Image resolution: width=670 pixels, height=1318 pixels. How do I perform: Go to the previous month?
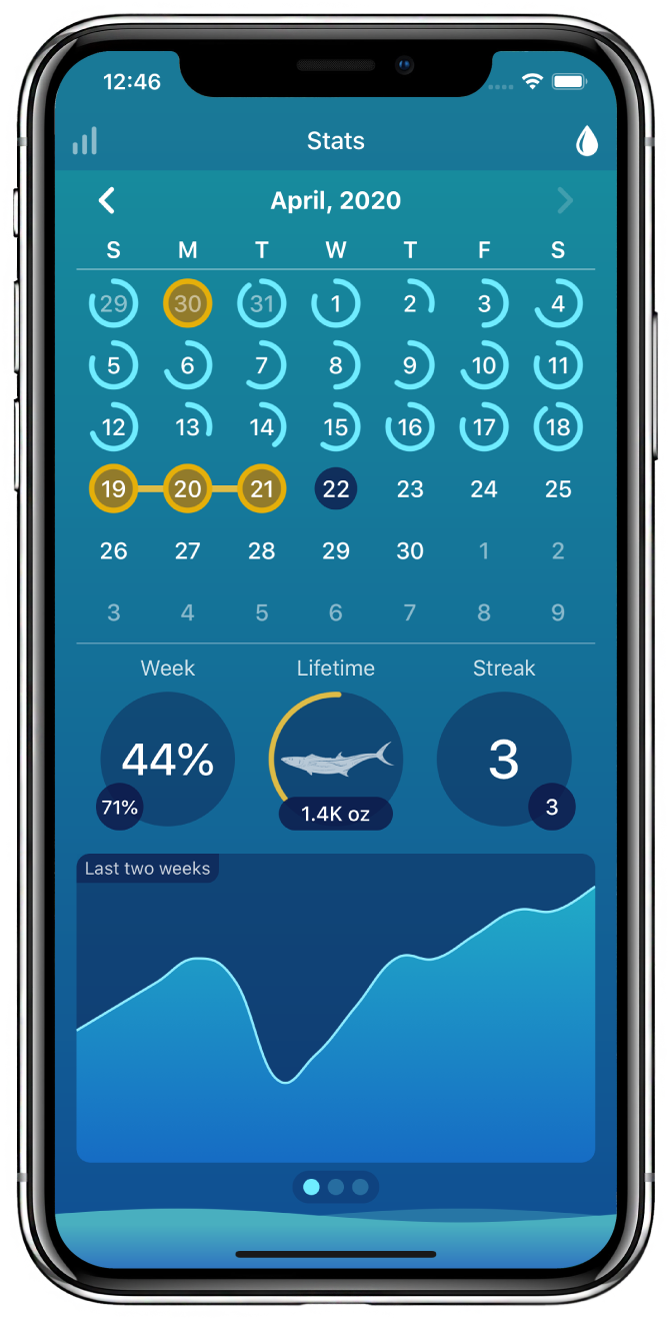tap(107, 201)
